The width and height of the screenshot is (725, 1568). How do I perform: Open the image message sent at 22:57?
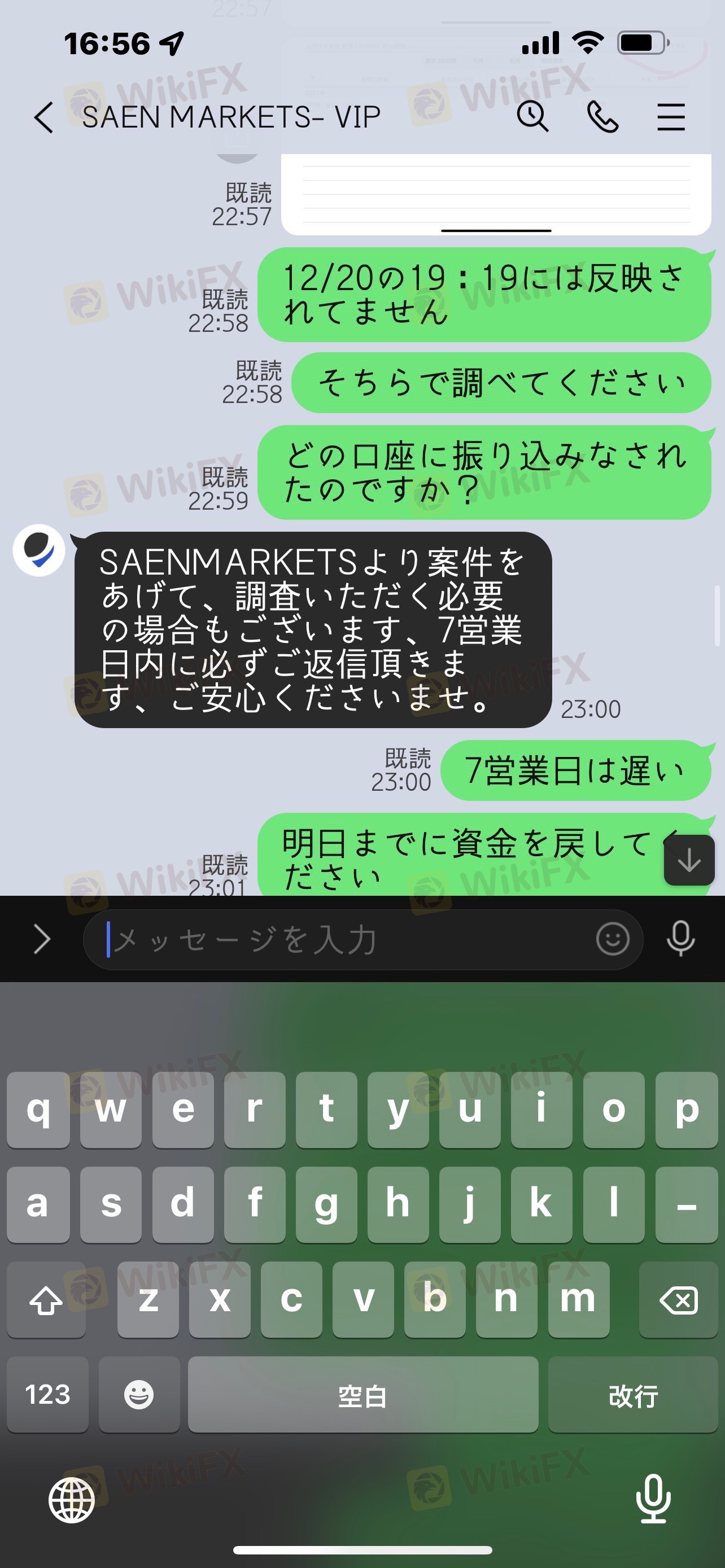(x=496, y=194)
